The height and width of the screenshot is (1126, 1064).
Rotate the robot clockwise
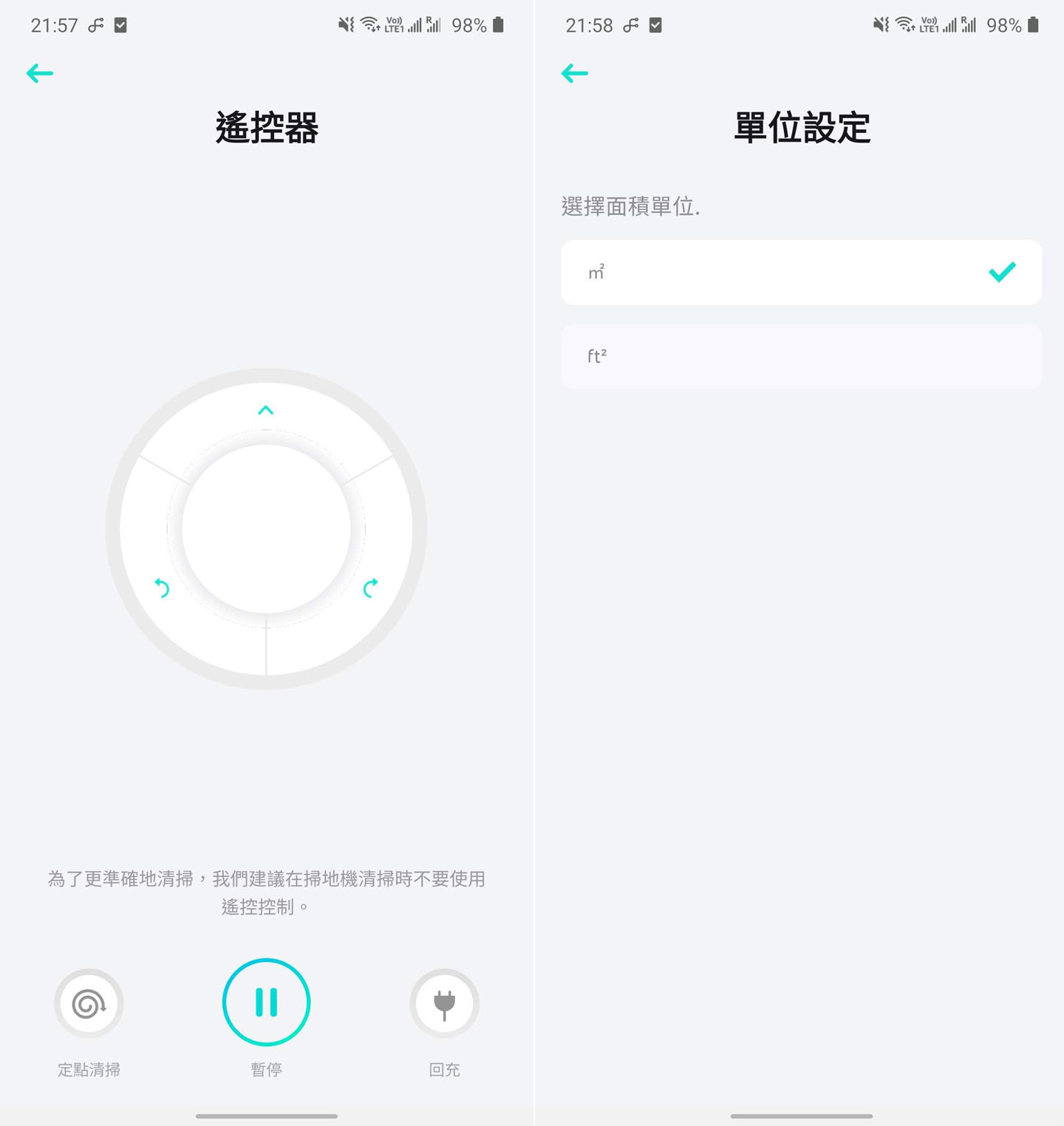pyautogui.click(x=371, y=587)
